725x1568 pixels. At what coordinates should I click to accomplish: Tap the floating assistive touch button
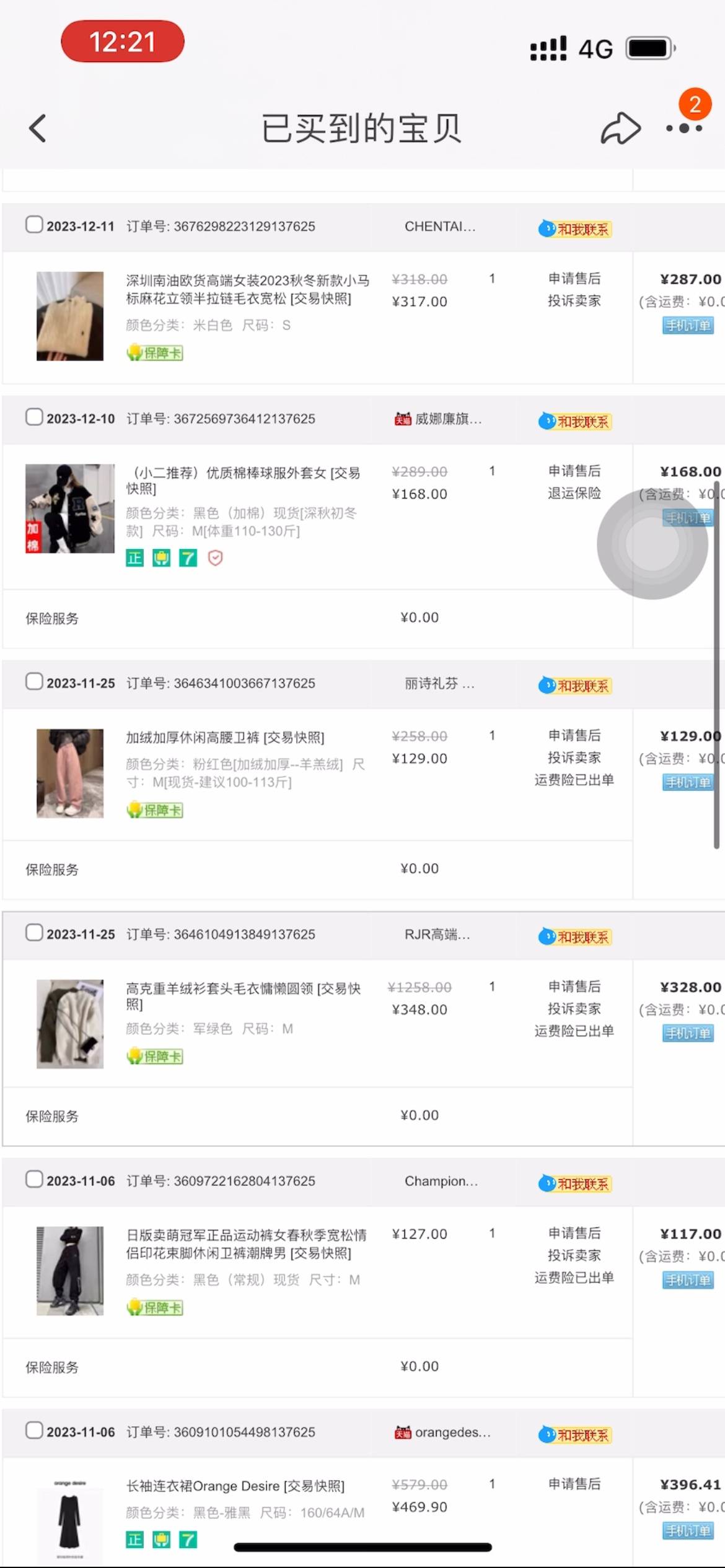point(652,544)
